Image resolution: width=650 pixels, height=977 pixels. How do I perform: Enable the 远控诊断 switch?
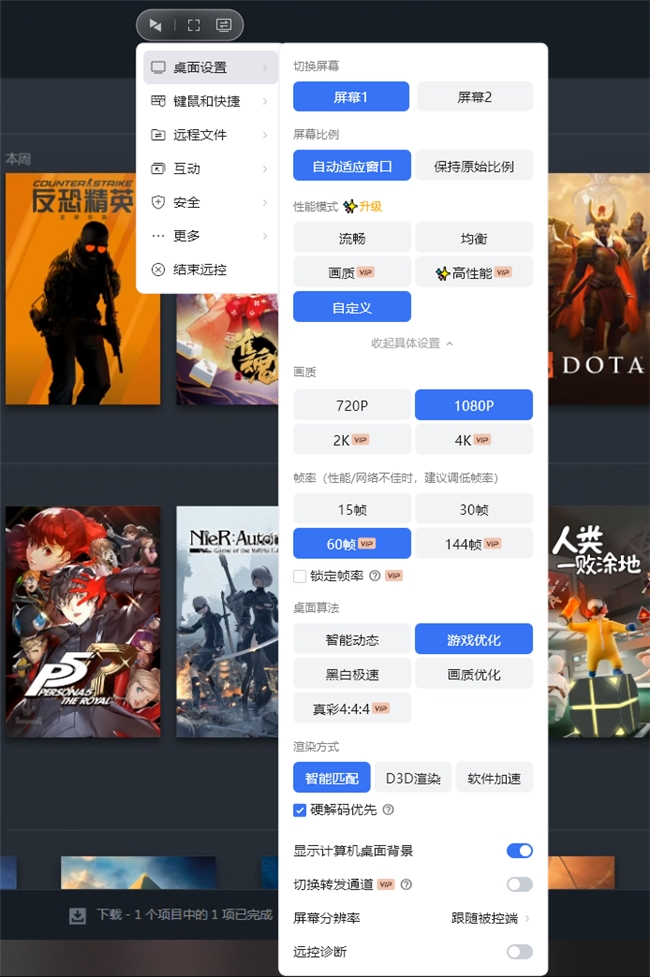coord(519,952)
